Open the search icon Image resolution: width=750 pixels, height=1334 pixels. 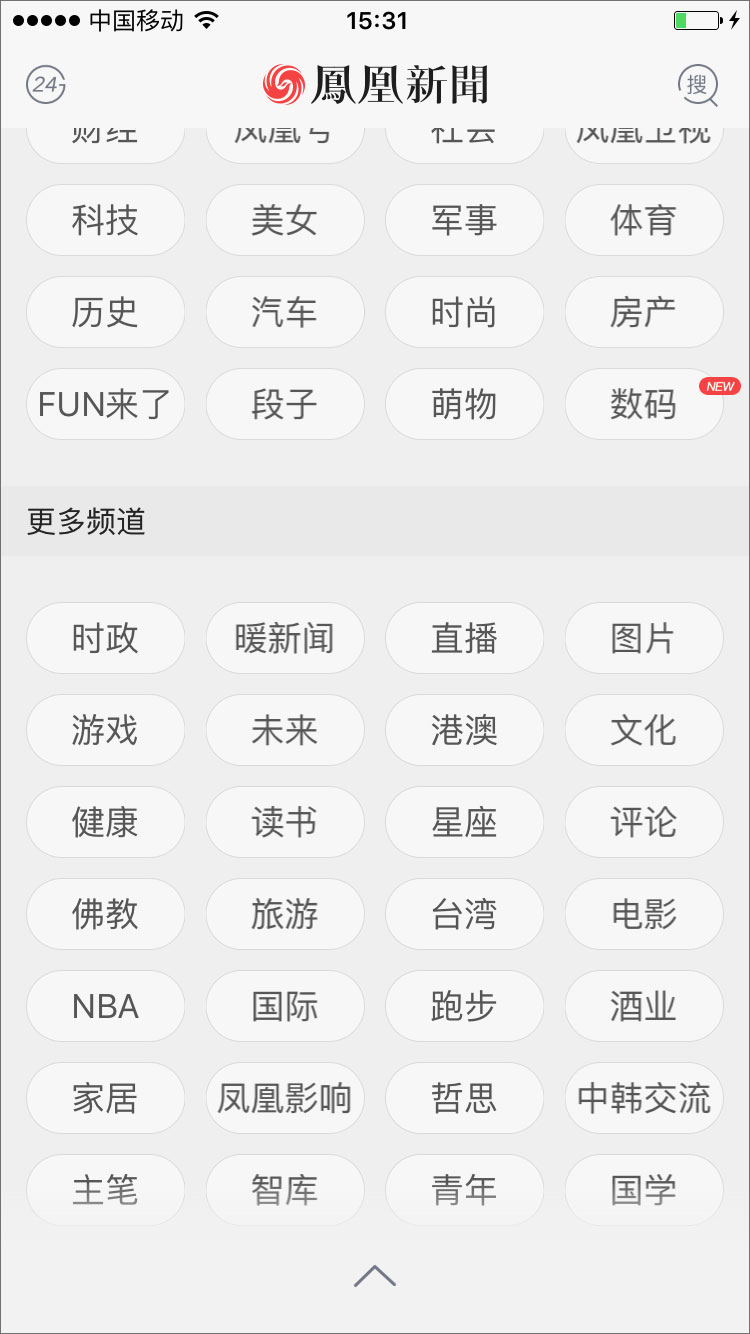click(x=698, y=85)
